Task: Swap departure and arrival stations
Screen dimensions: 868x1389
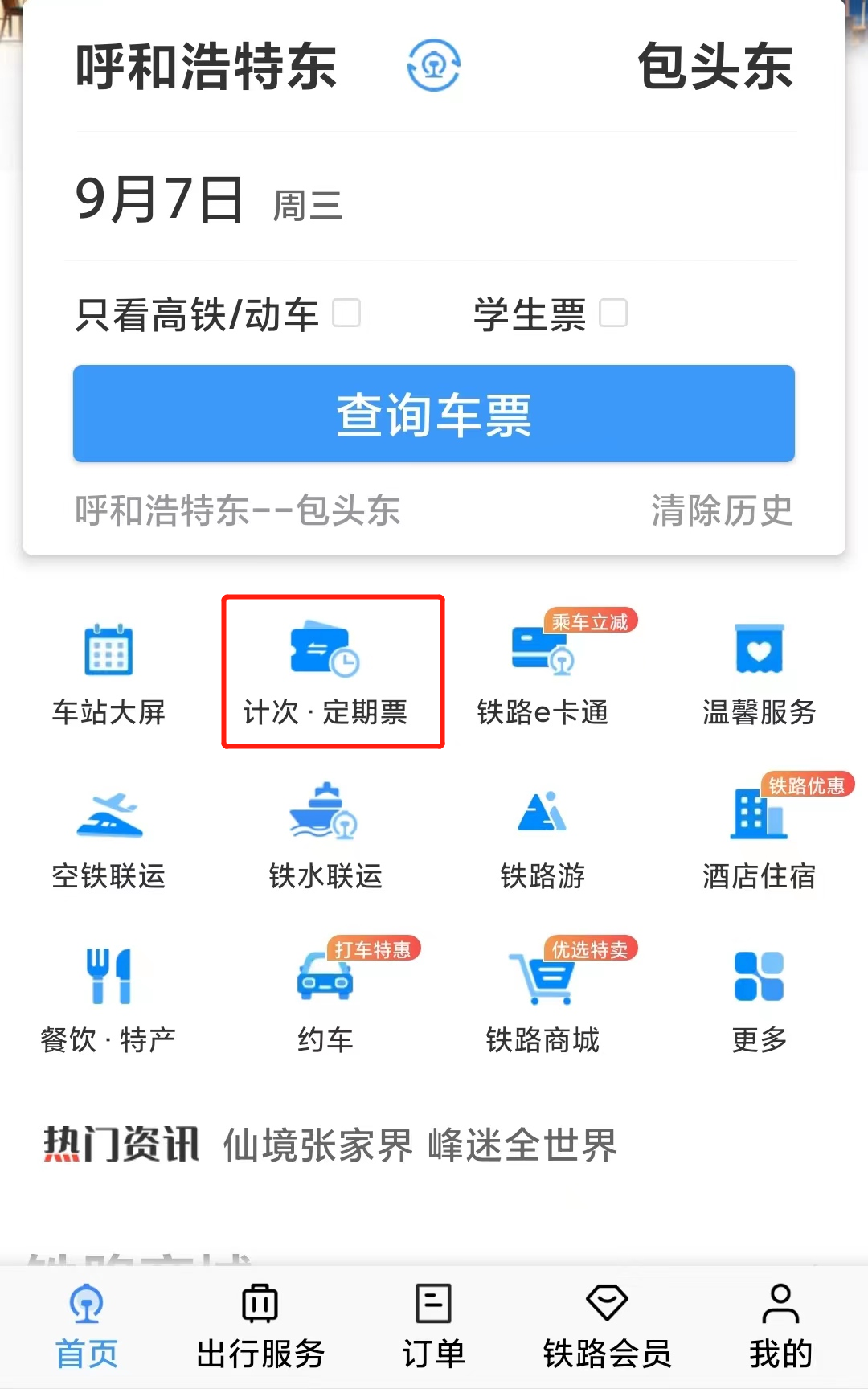Action: point(433,66)
